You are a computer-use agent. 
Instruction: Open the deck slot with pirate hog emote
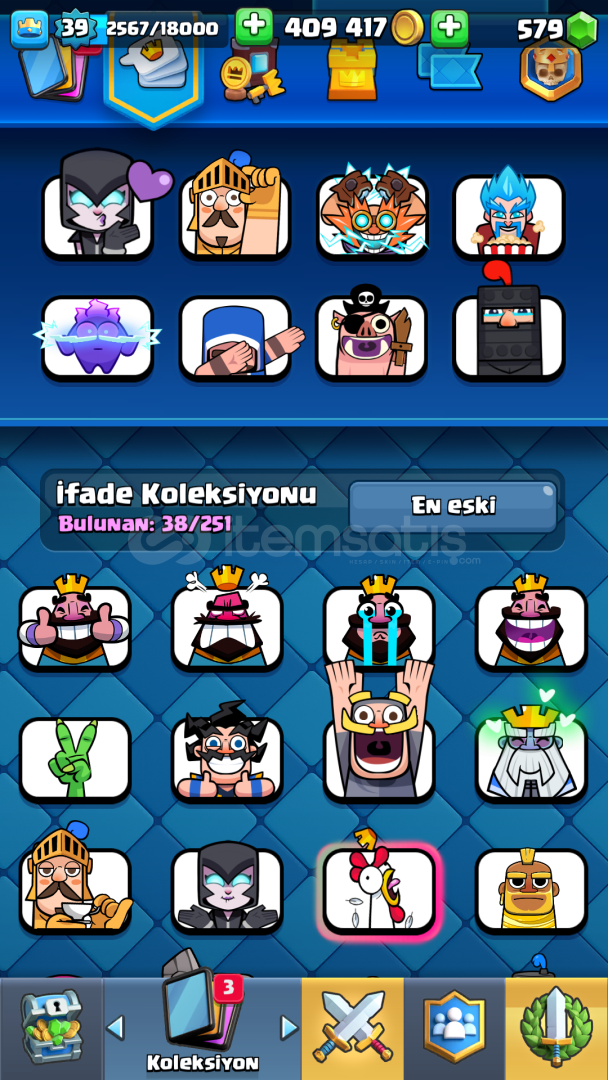coord(371,338)
